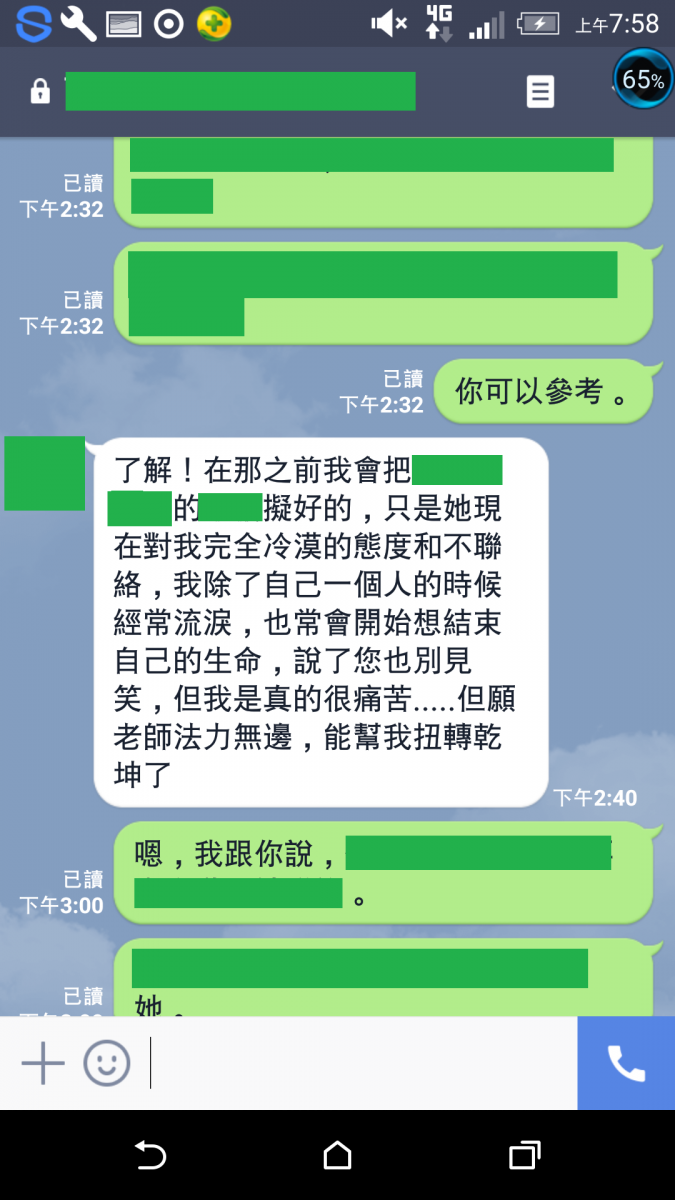Show recent apps

pyautogui.click(x=525, y=1156)
